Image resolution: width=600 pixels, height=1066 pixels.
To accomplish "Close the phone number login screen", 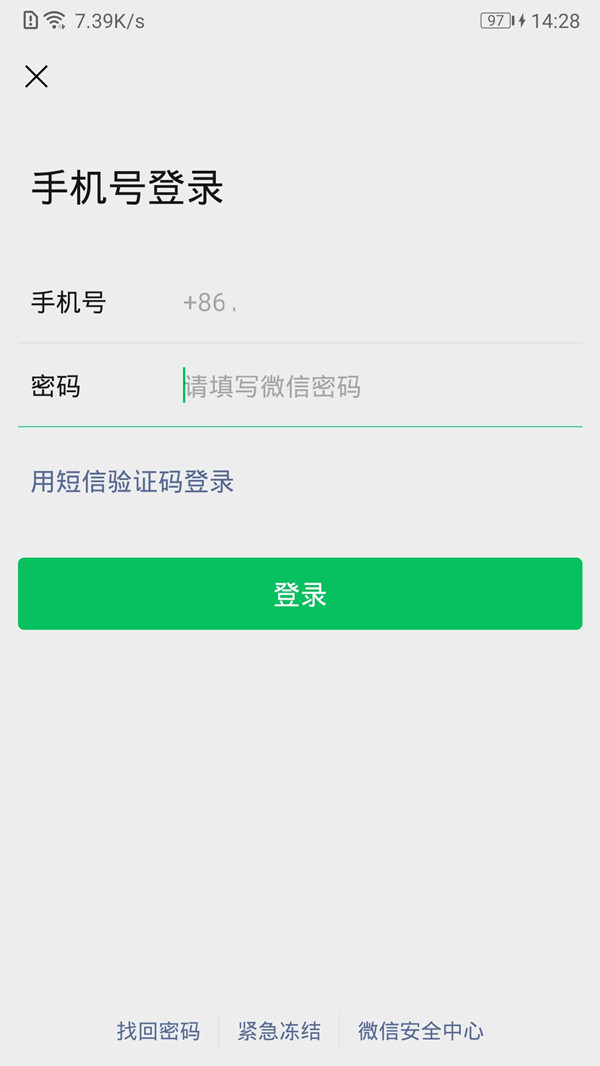I will (36, 77).
